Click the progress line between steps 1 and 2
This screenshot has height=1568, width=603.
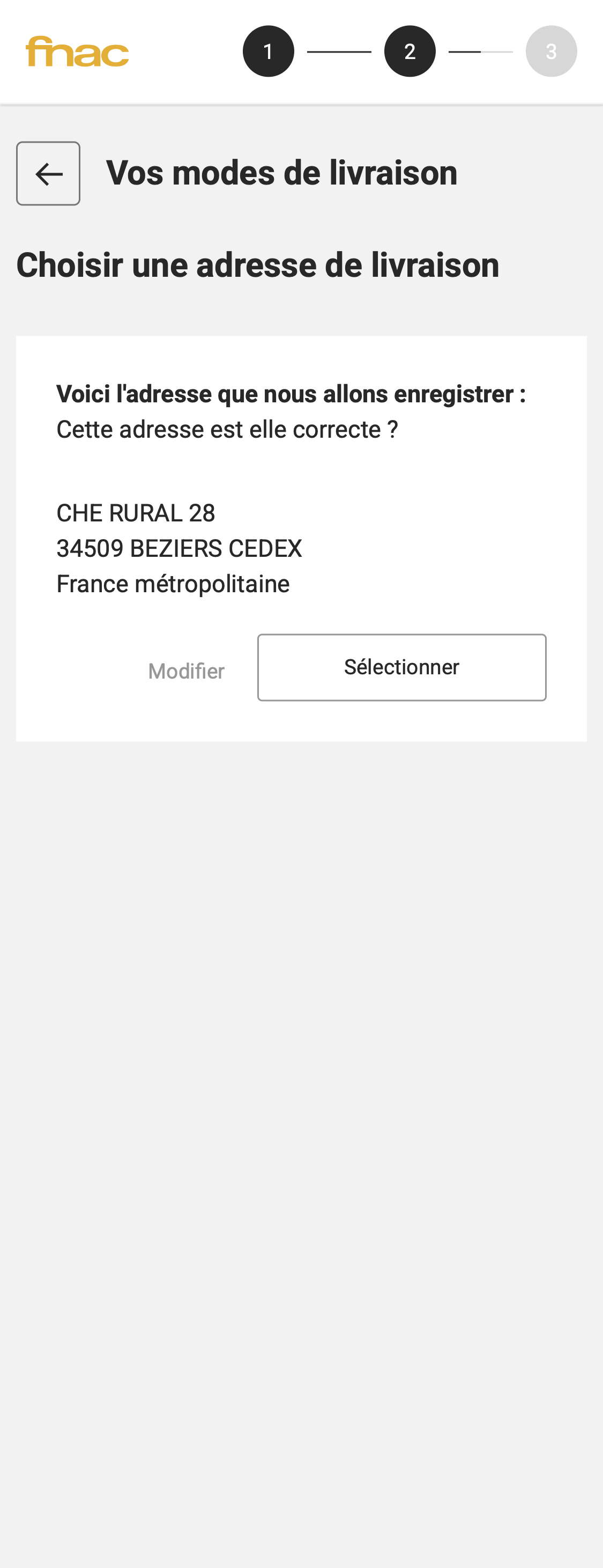pyautogui.click(x=339, y=51)
